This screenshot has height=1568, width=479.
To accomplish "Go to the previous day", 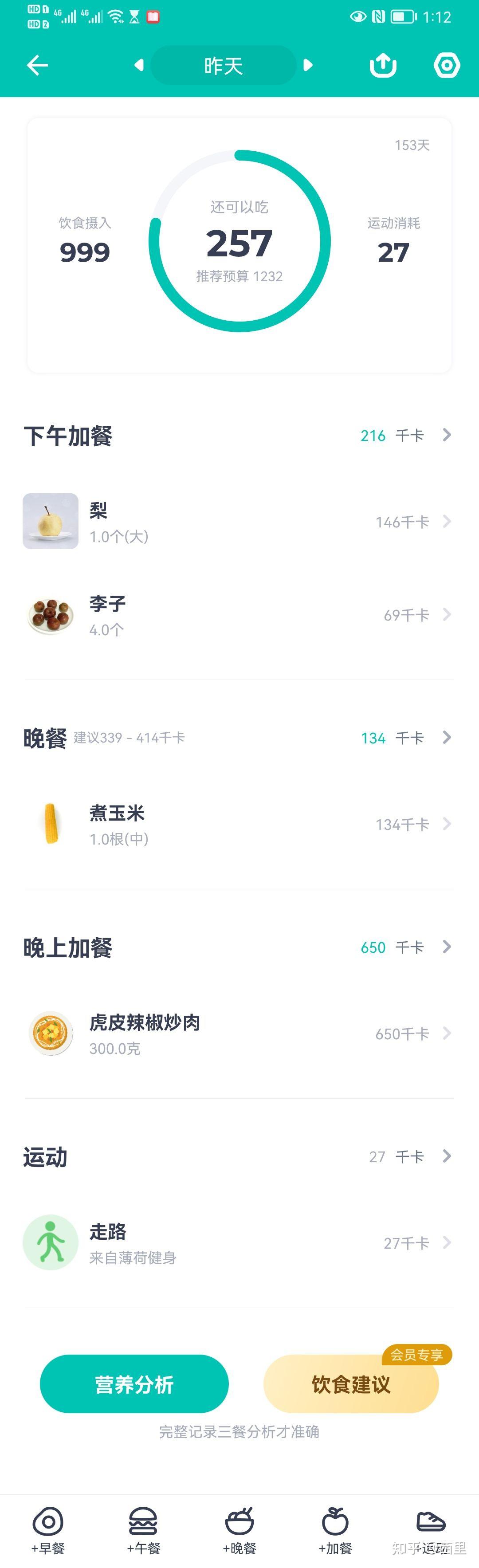I will 139,65.
